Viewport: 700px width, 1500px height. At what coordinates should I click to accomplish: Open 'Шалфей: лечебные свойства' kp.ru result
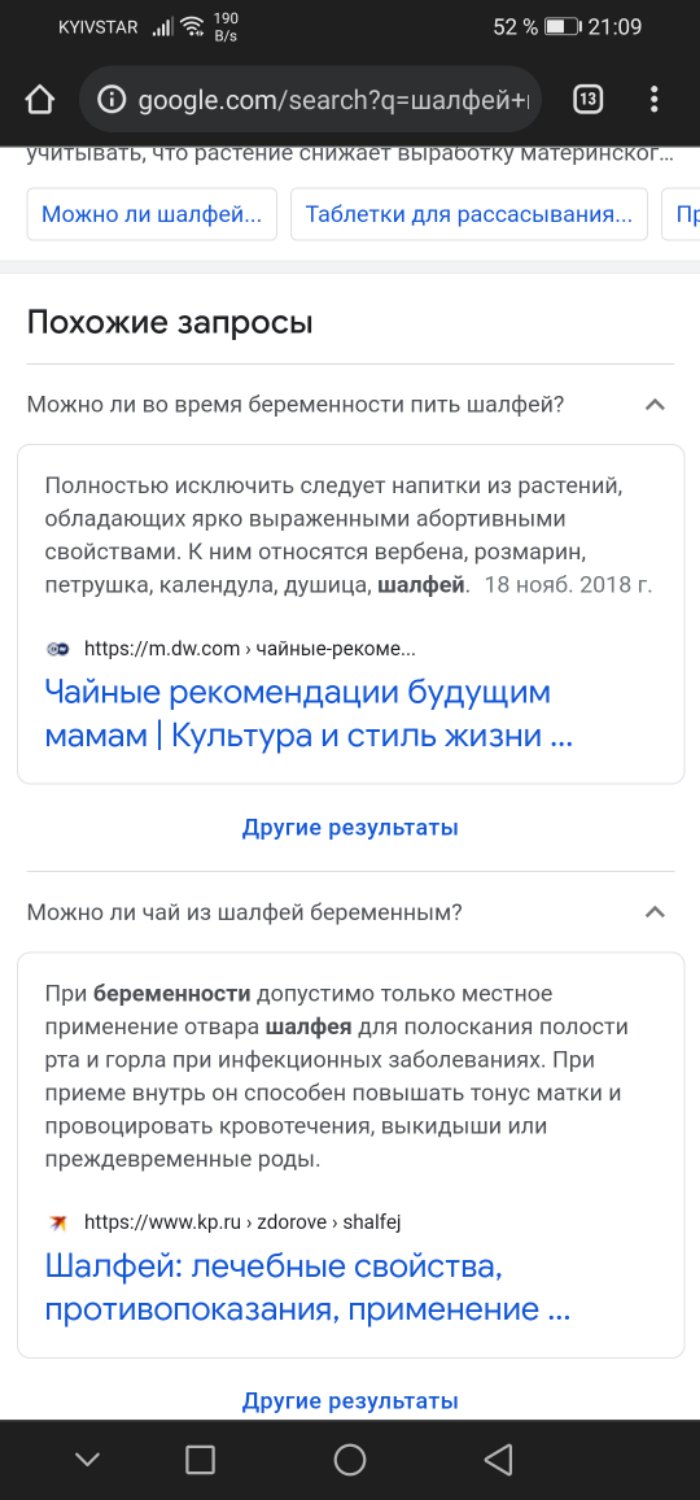pos(292,1288)
